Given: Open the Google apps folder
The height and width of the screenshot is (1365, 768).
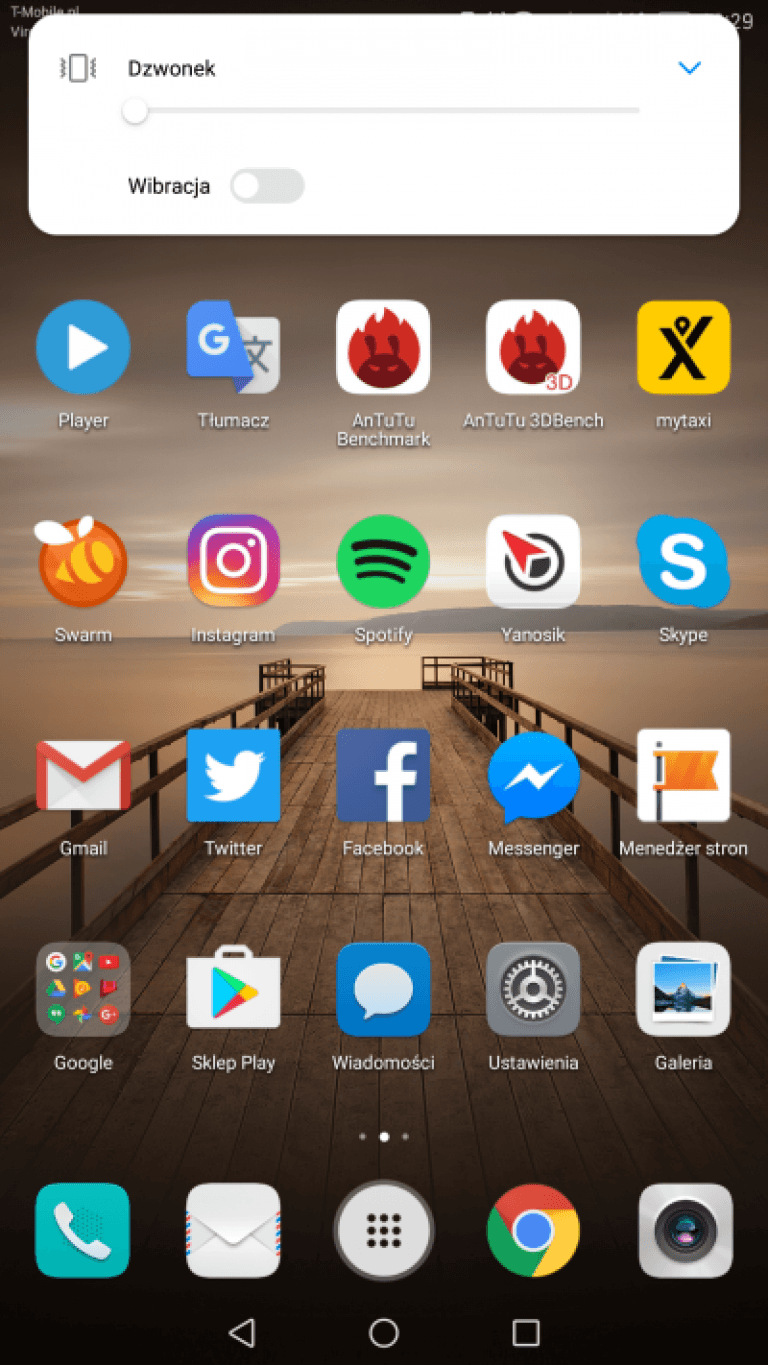Looking at the screenshot, I should point(83,989).
